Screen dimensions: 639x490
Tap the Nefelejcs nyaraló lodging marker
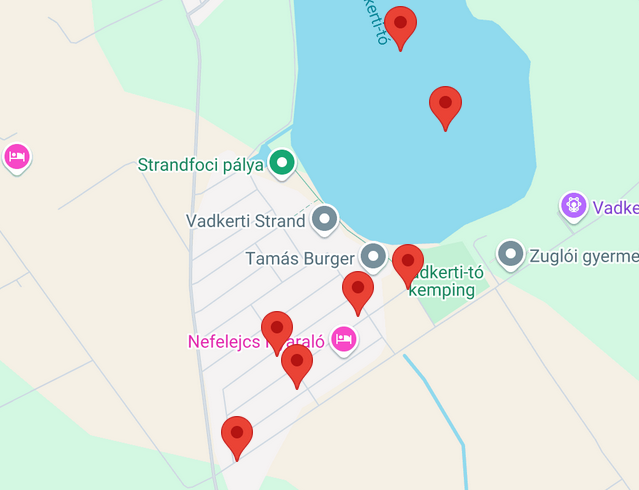pos(343,339)
